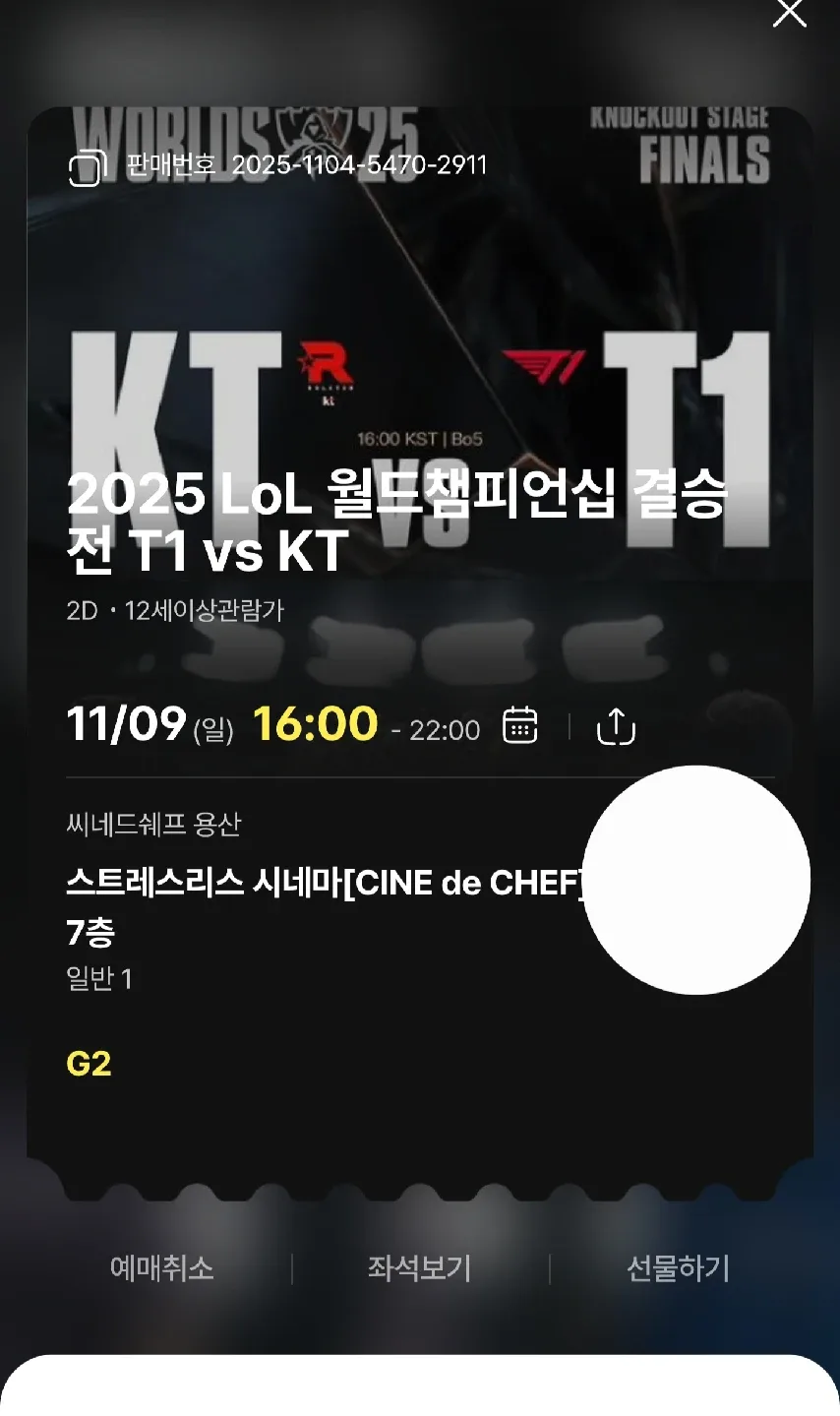This screenshot has height=1416, width=840.
Task: Gift this ticket using 선물하기
Action: pos(679,1268)
